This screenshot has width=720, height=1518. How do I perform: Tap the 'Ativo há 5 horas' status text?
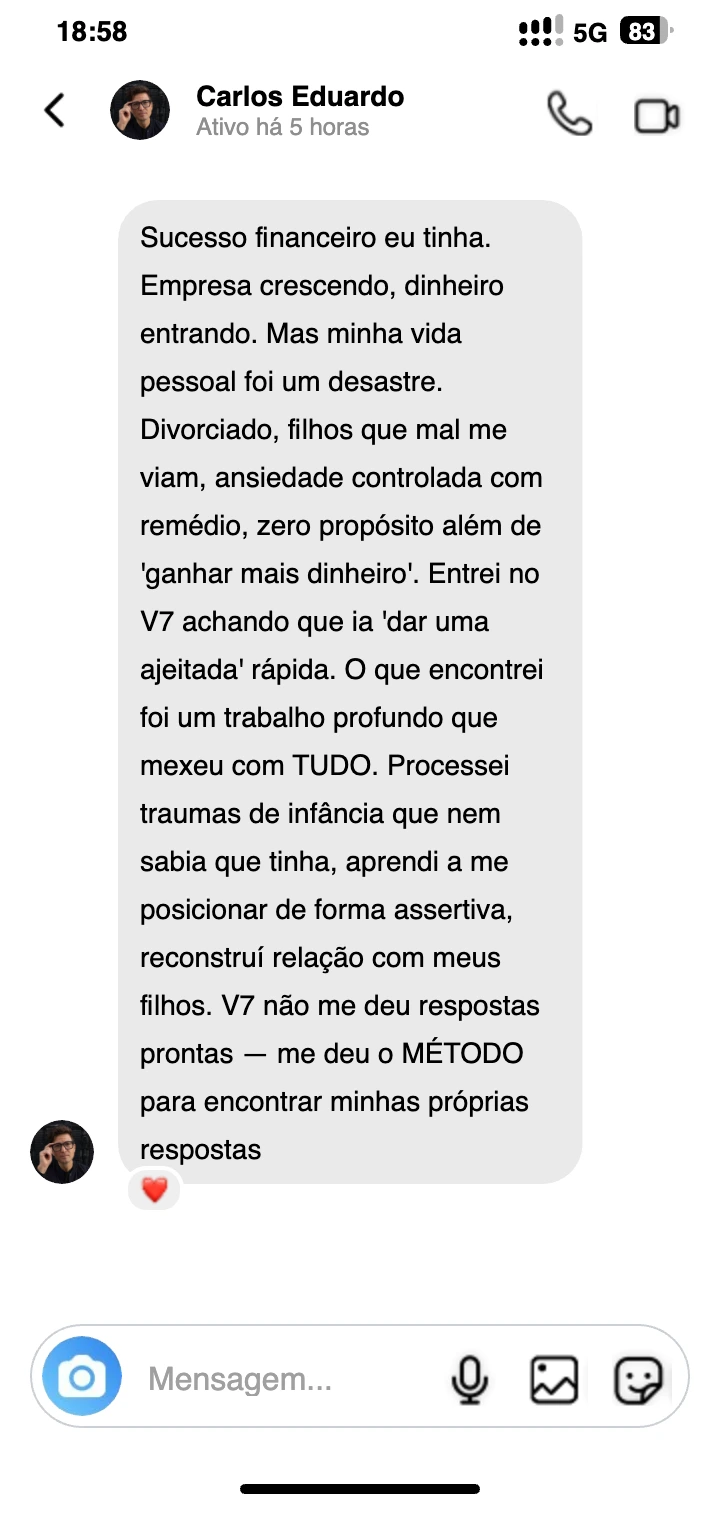281,127
